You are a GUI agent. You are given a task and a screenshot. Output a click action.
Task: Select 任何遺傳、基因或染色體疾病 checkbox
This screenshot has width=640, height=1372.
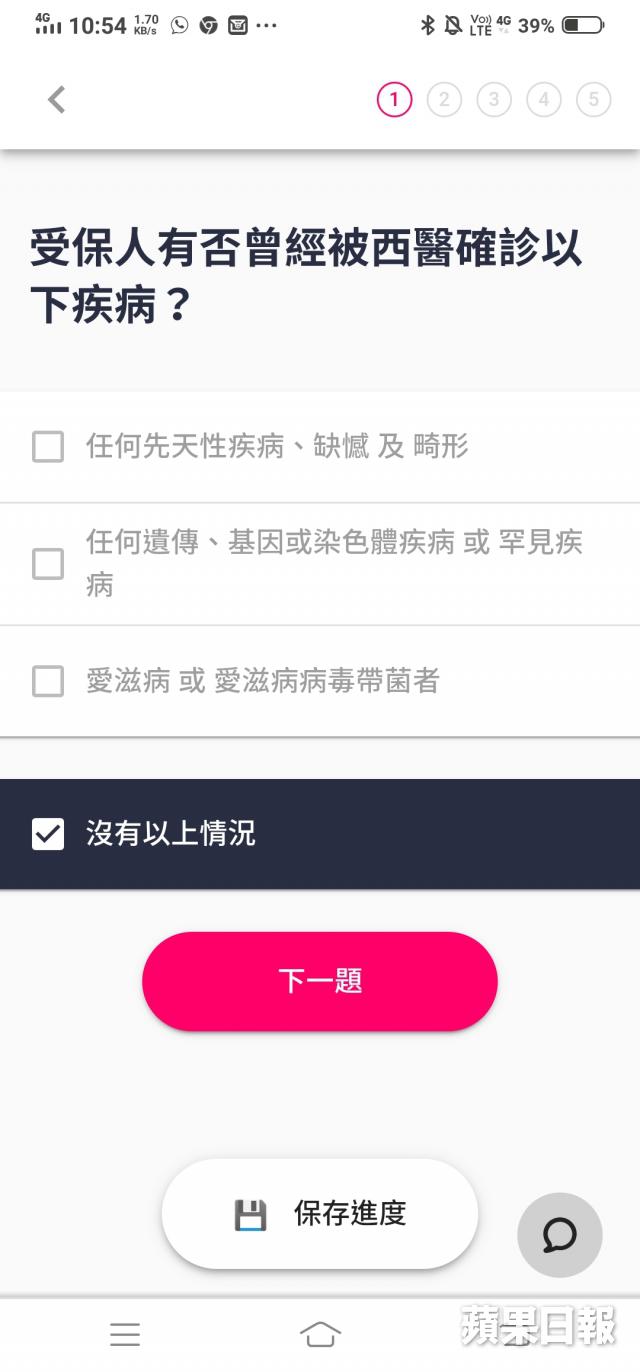pyautogui.click(x=48, y=564)
